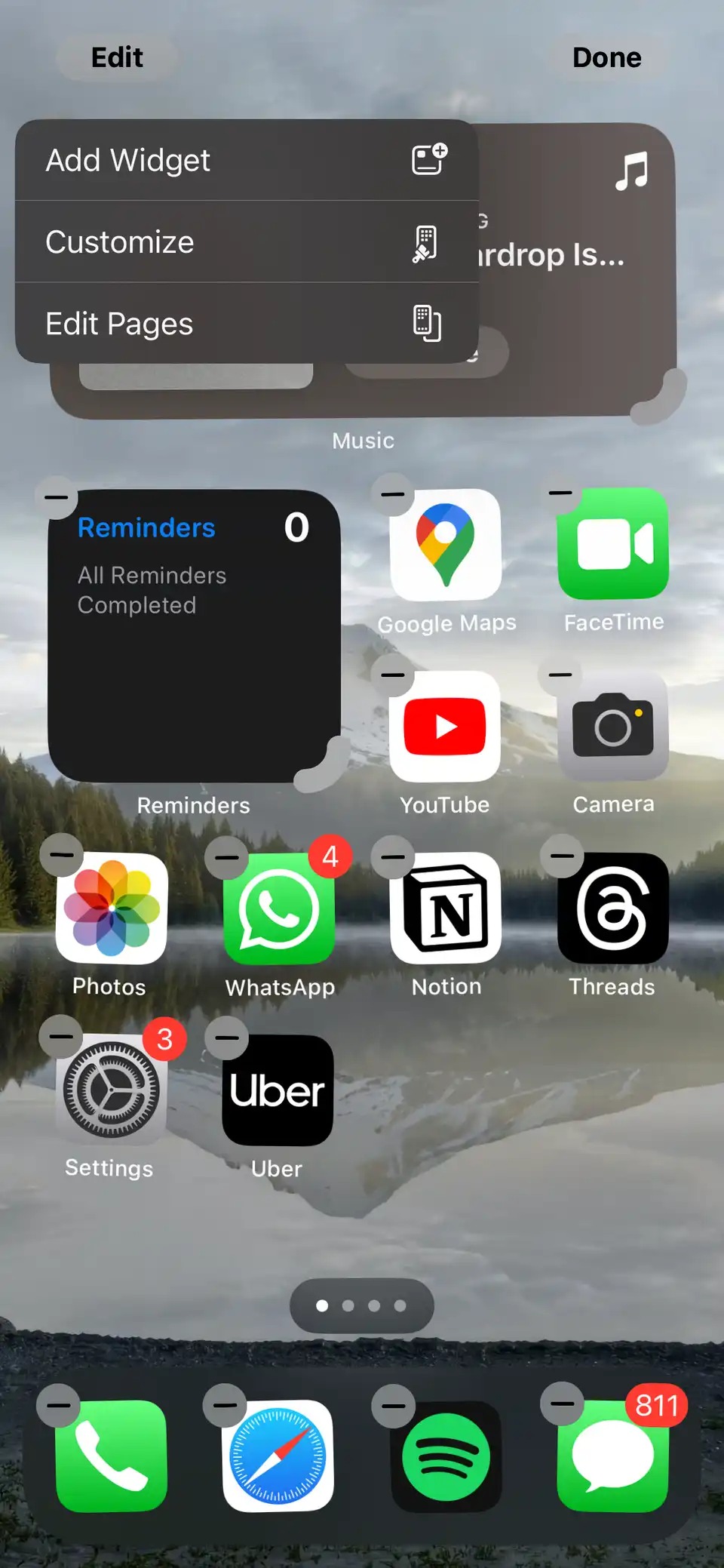Tap the Spotify icon in the dock
This screenshot has height=1568, width=724.
[446, 1456]
